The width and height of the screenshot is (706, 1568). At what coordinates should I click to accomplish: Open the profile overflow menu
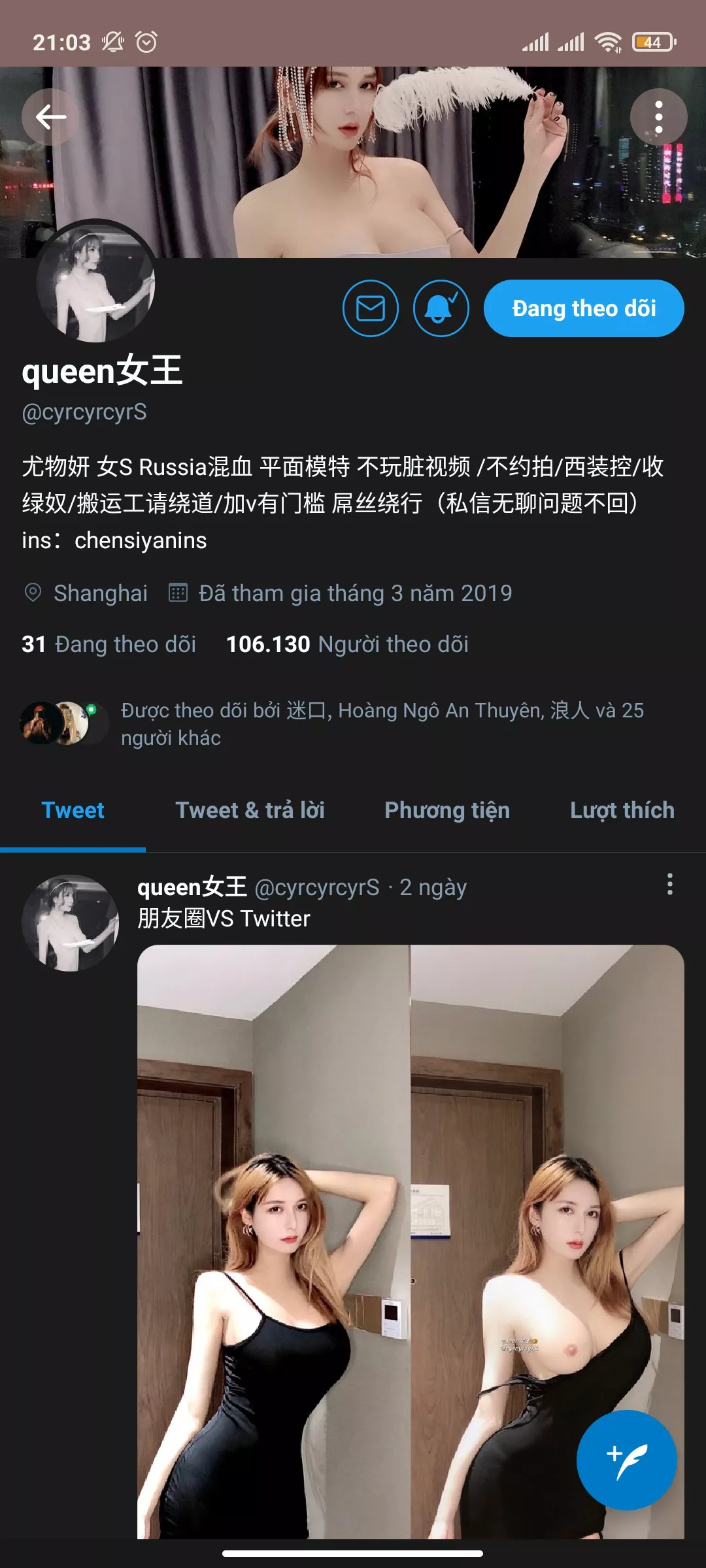tap(658, 118)
